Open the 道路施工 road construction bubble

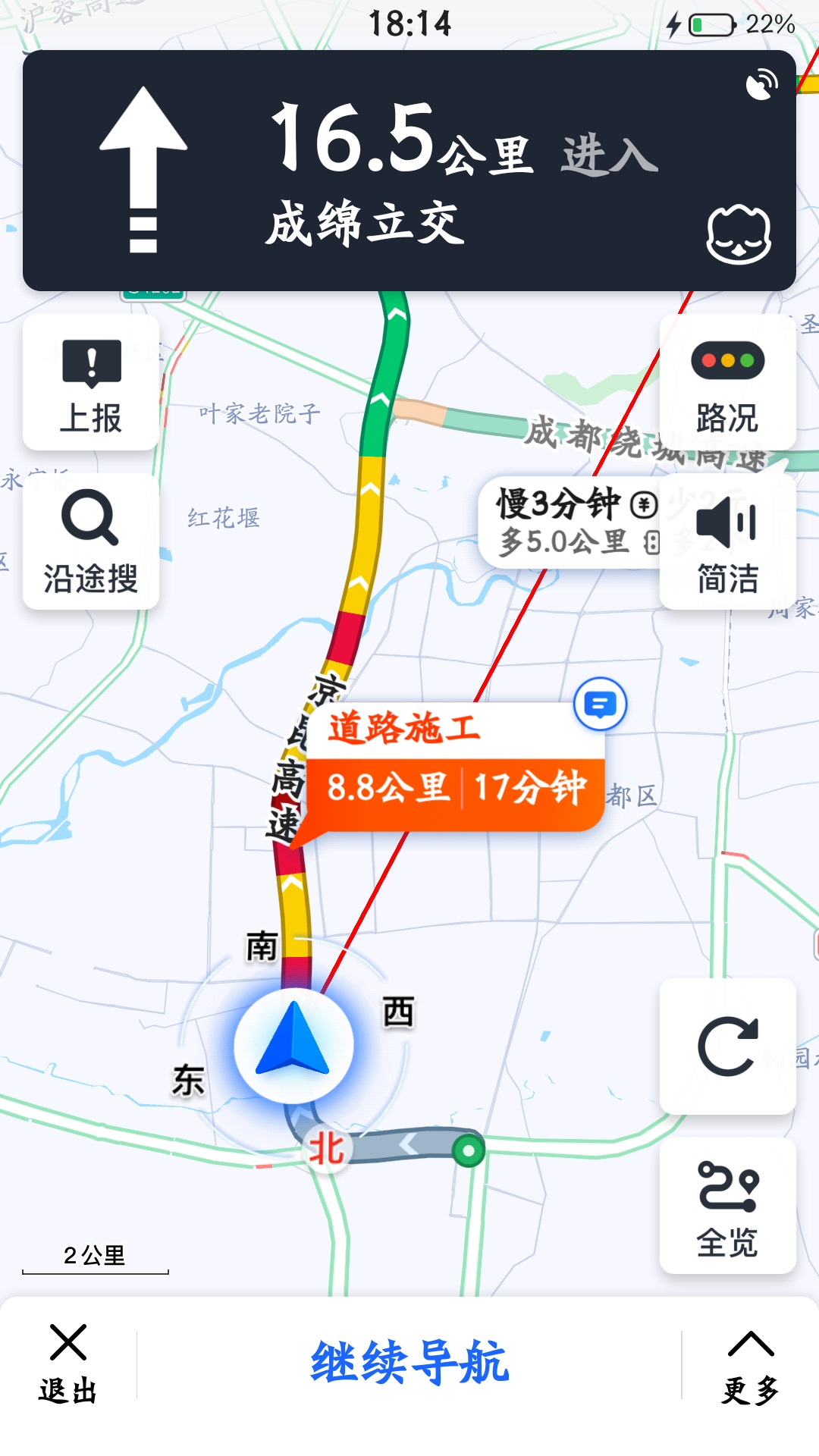click(455, 766)
